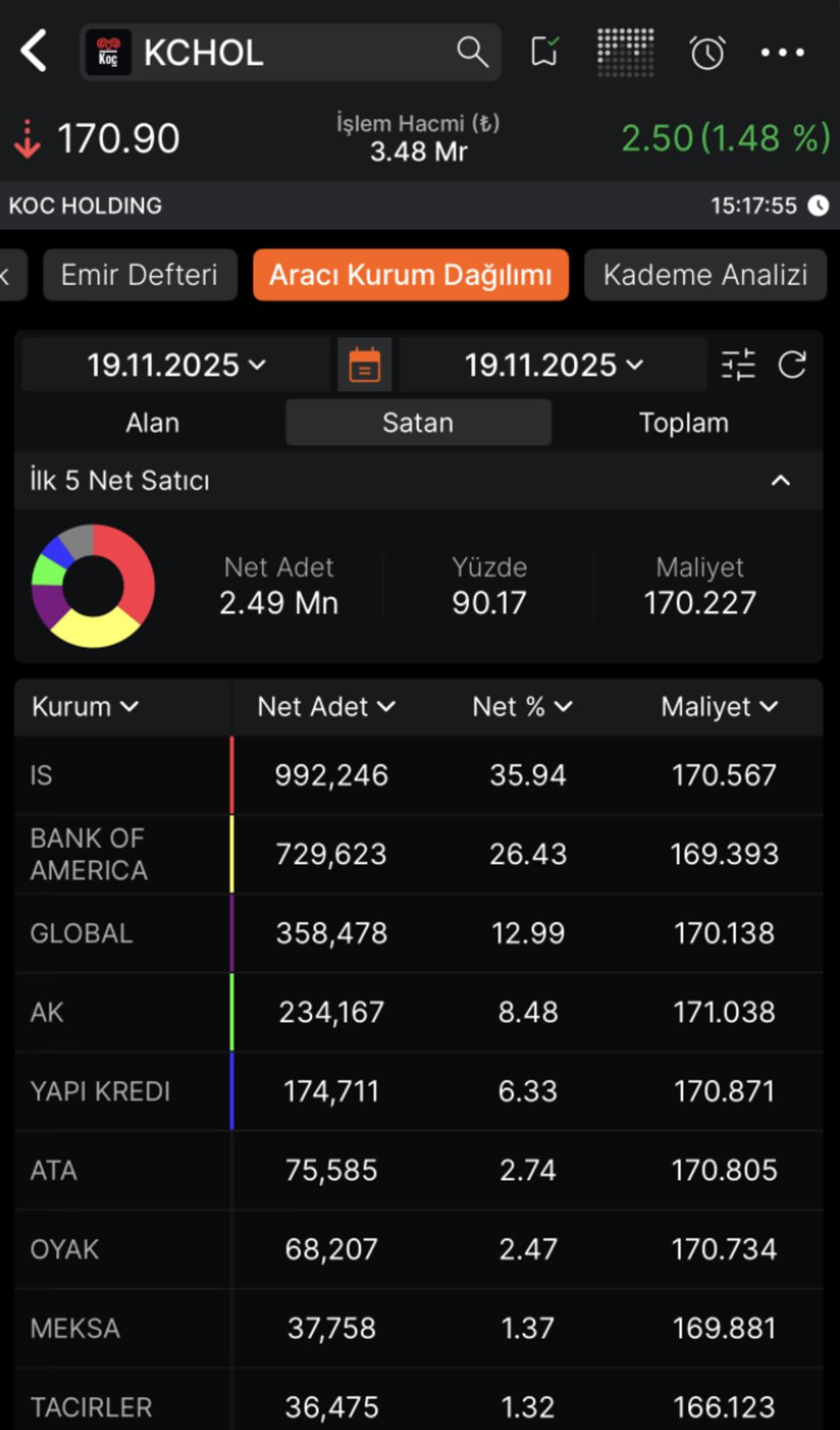Open the Aracı Kurum Dağılımı button
Image resolution: width=840 pixels, height=1430 pixels.
(x=411, y=274)
